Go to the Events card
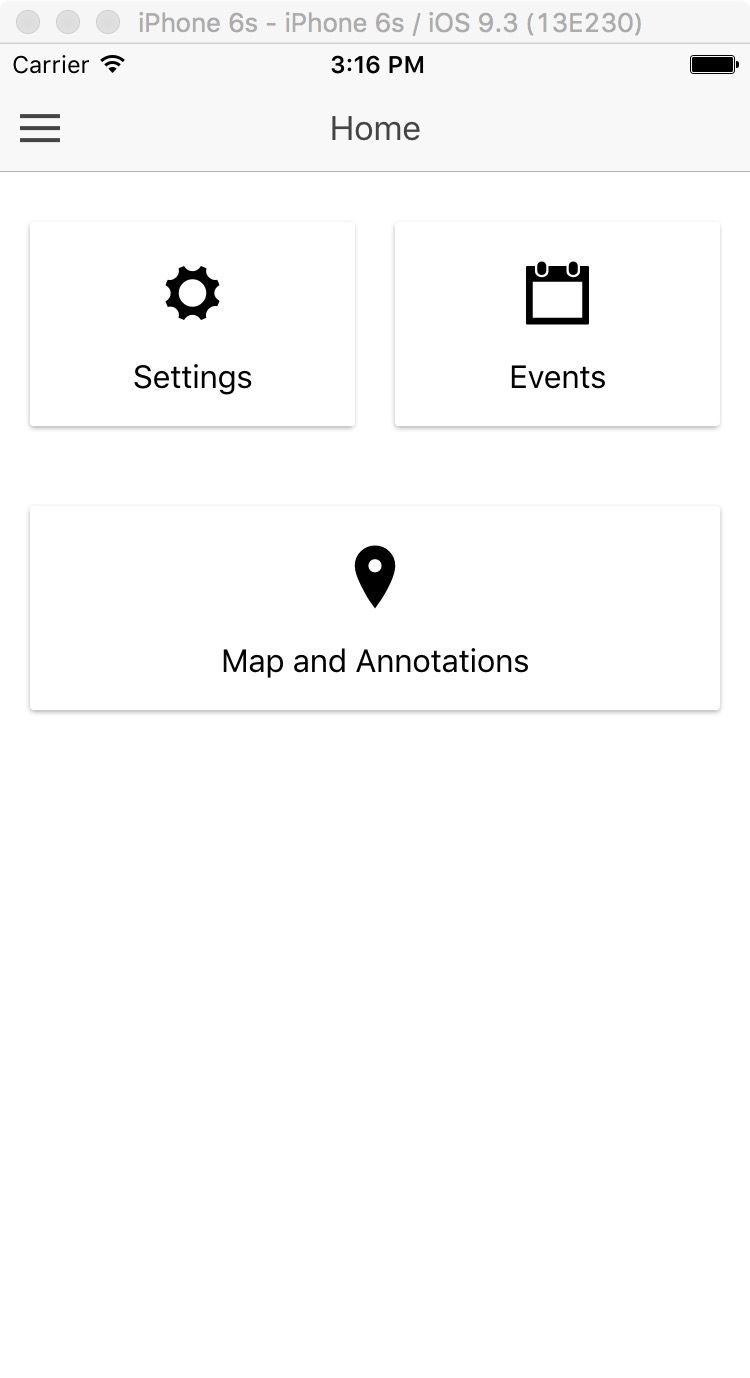The height and width of the screenshot is (1378, 750). point(557,324)
